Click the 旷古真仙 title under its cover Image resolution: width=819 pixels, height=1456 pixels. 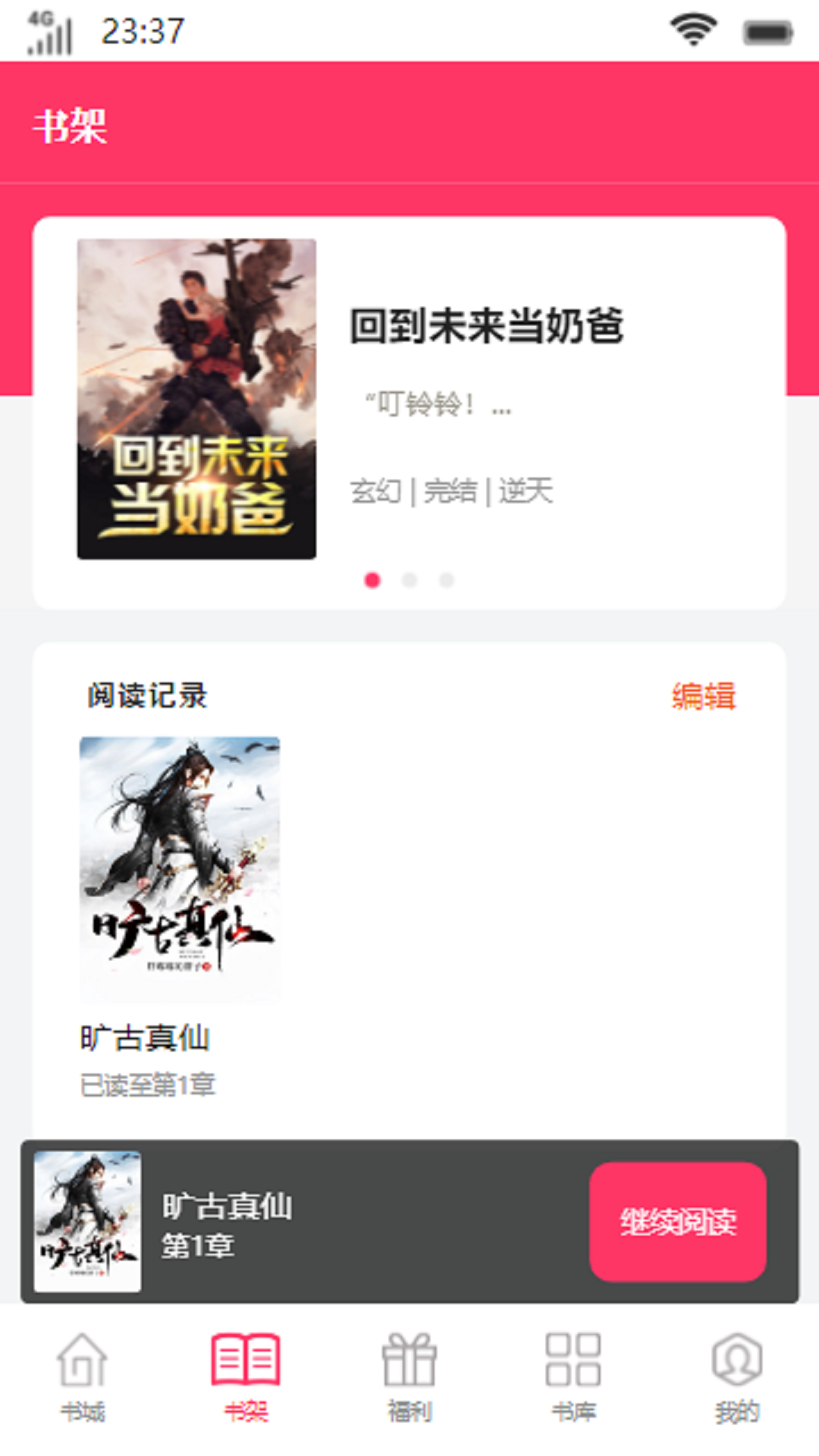click(x=145, y=1038)
